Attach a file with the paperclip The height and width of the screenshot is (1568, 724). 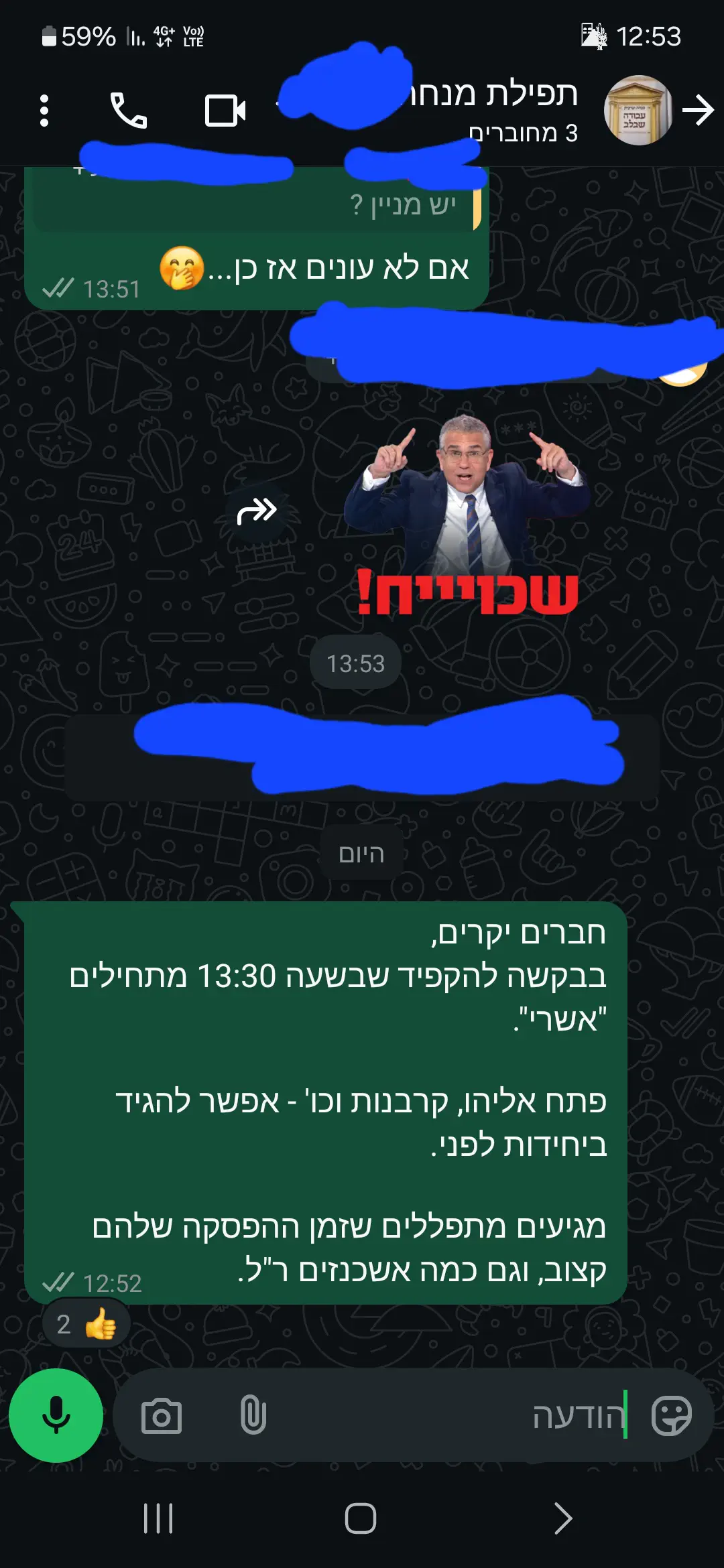click(x=253, y=1415)
